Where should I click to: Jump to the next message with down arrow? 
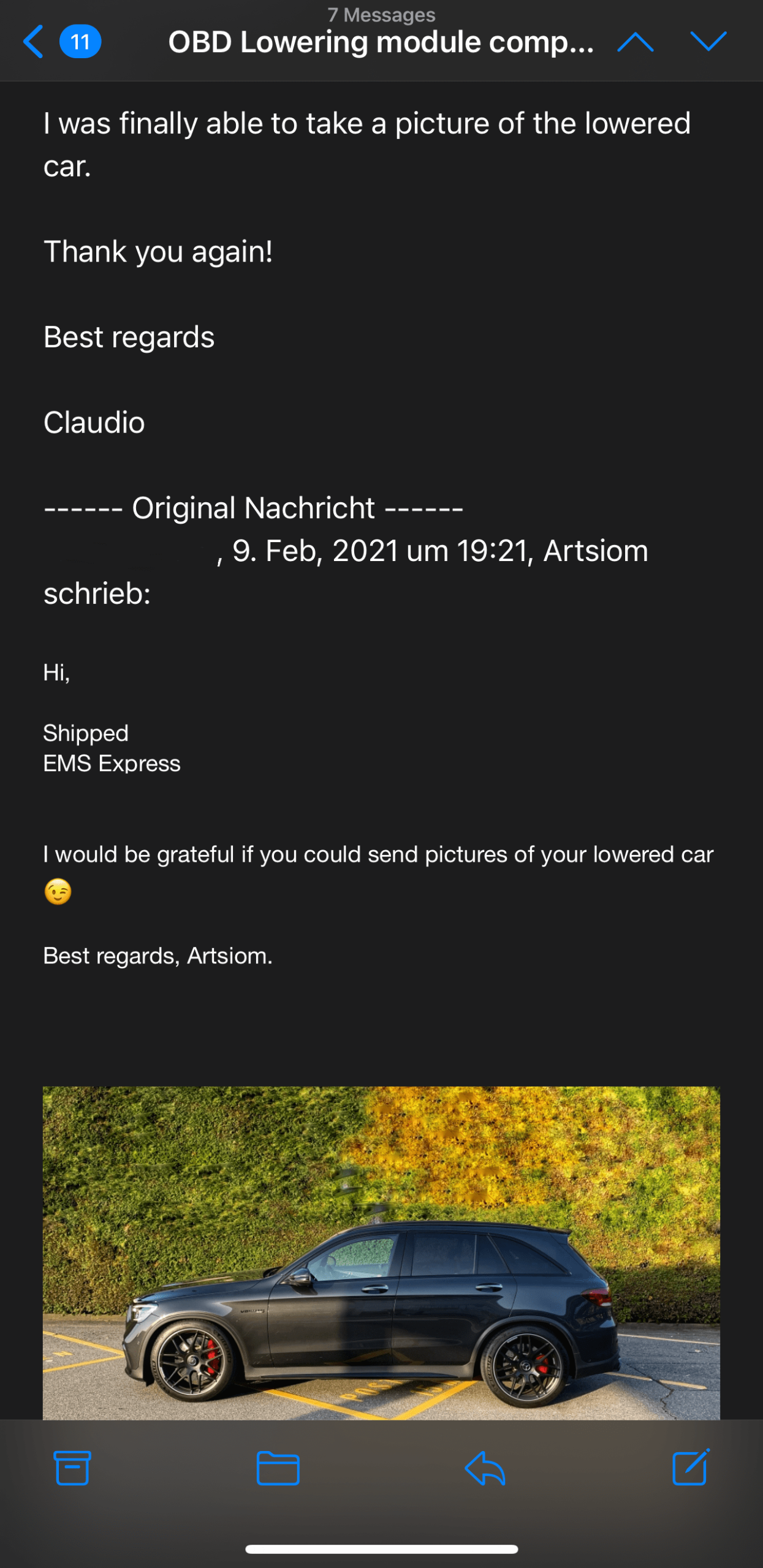click(708, 42)
